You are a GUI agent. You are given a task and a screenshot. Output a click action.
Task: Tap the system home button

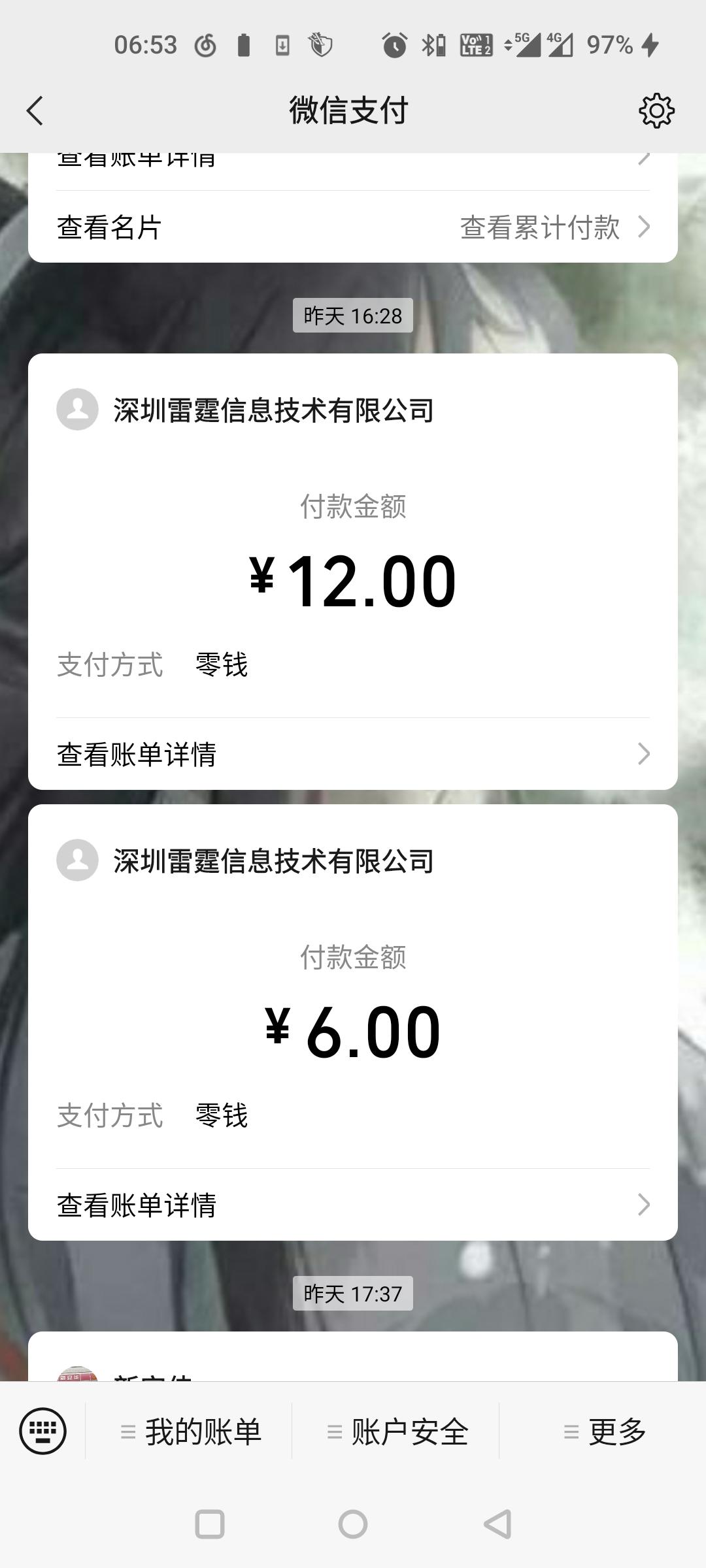tap(353, 1524)
